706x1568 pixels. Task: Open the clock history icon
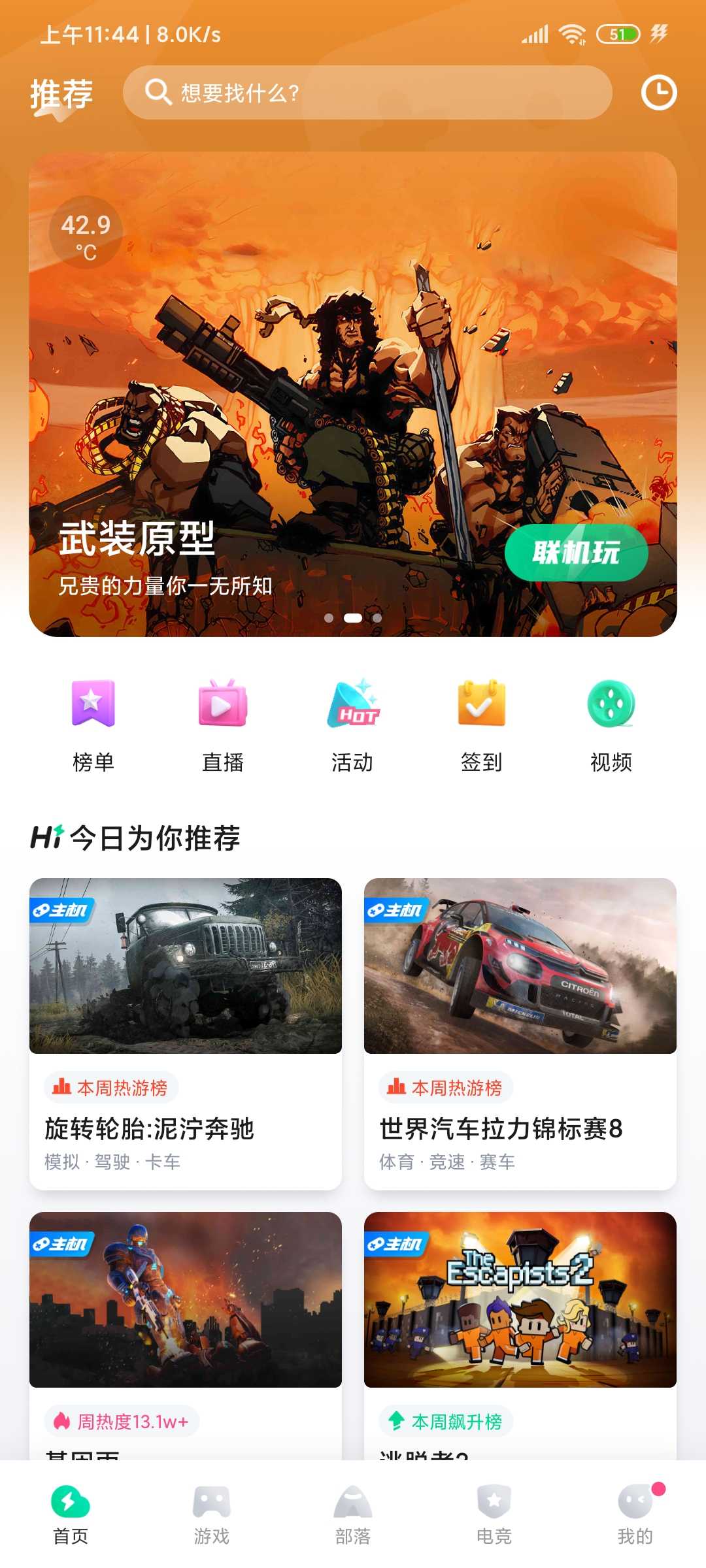point(658,93)
